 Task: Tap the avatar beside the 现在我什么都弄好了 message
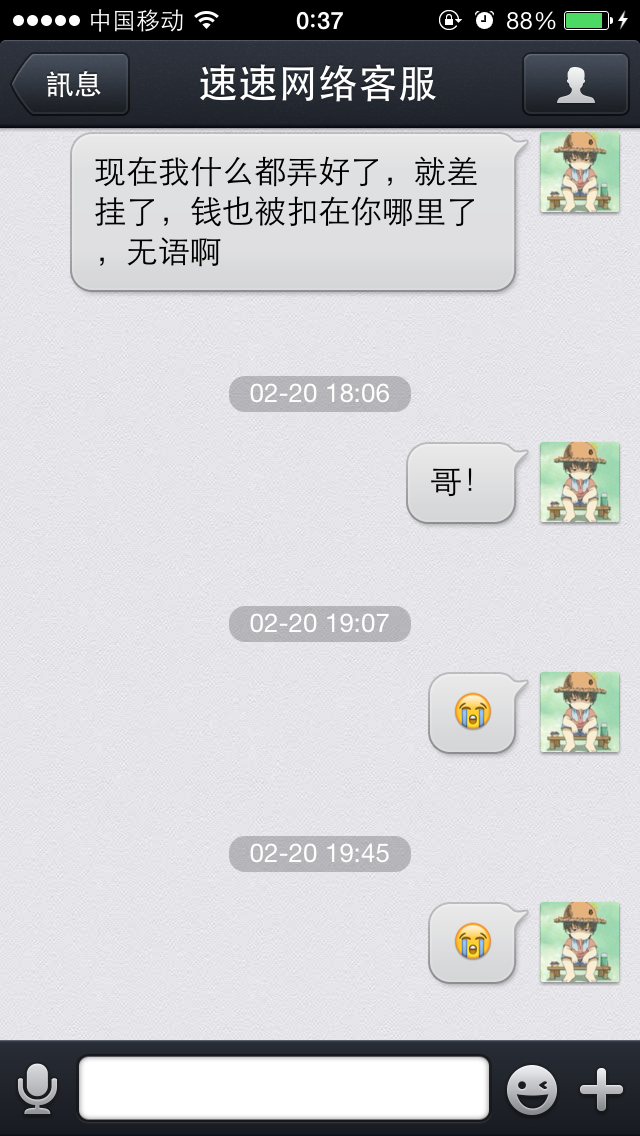[x=580, y=172]
